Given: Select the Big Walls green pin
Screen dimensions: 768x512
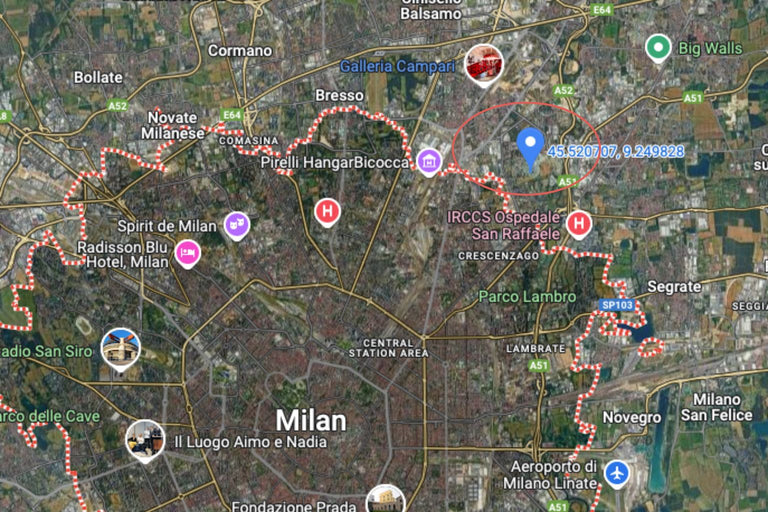Looking at the screenshot, I should [658, 47].
